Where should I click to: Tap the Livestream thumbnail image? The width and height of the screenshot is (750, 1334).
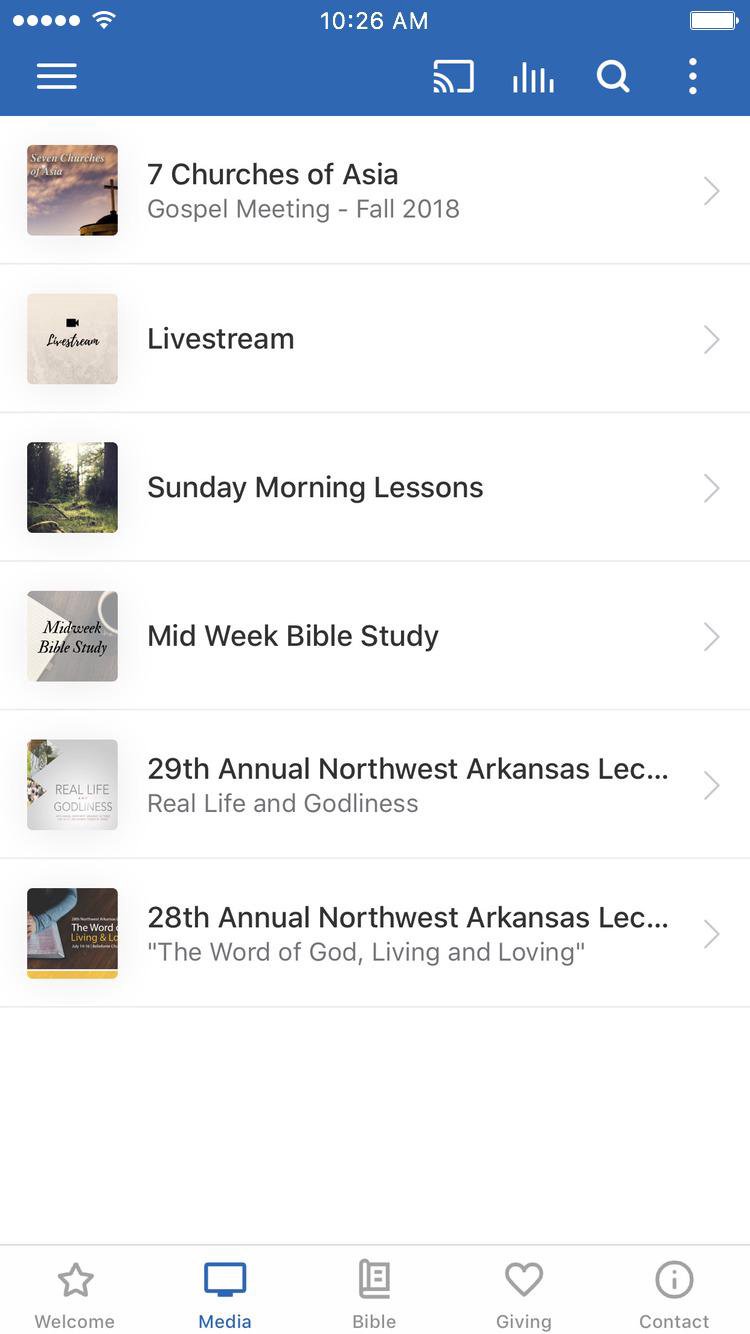(x=72, y=339)
